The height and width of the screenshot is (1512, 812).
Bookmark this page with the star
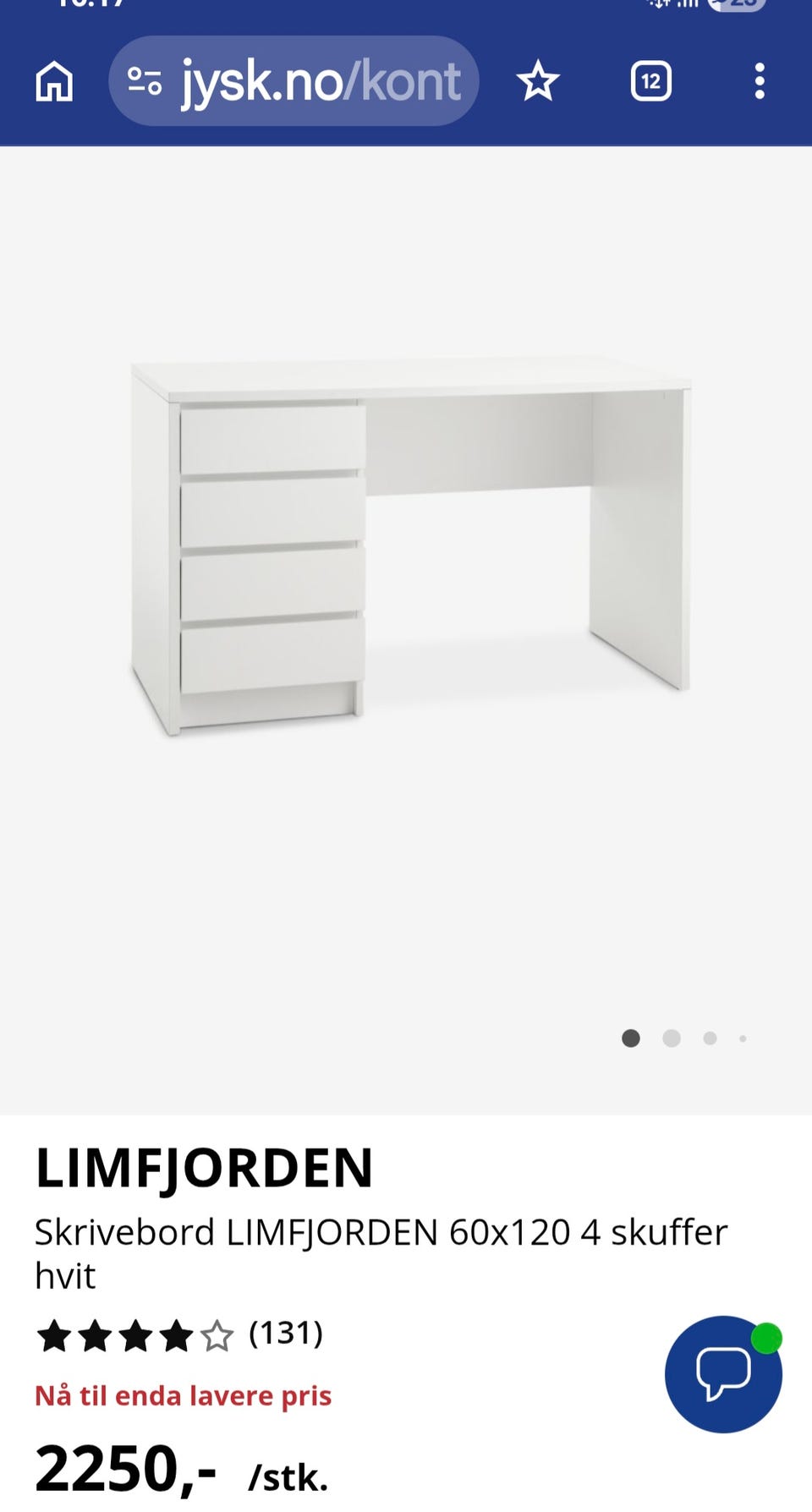point(538,82)
